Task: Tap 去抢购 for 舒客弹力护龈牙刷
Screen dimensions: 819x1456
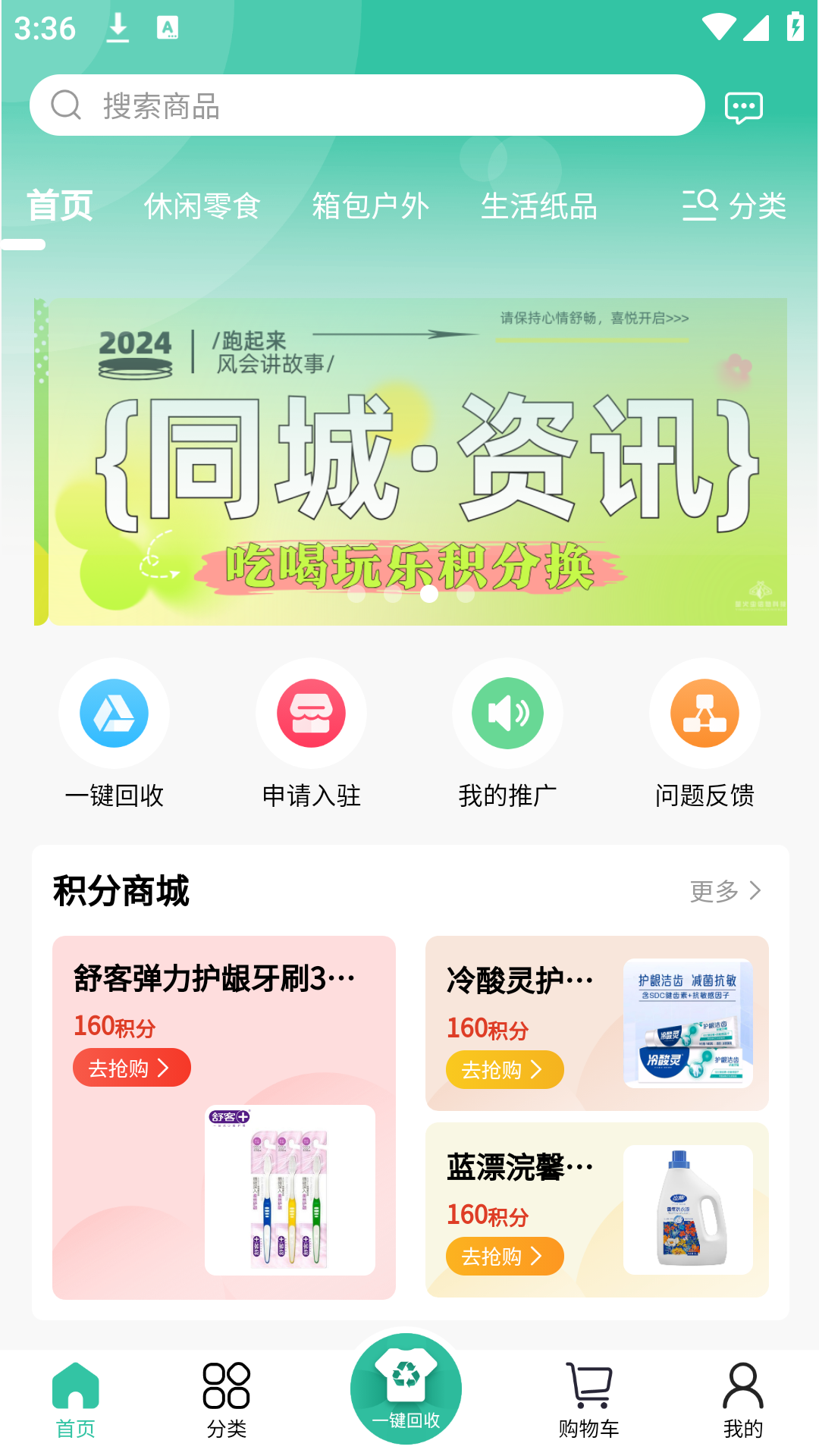Action: pos(131,1068)
